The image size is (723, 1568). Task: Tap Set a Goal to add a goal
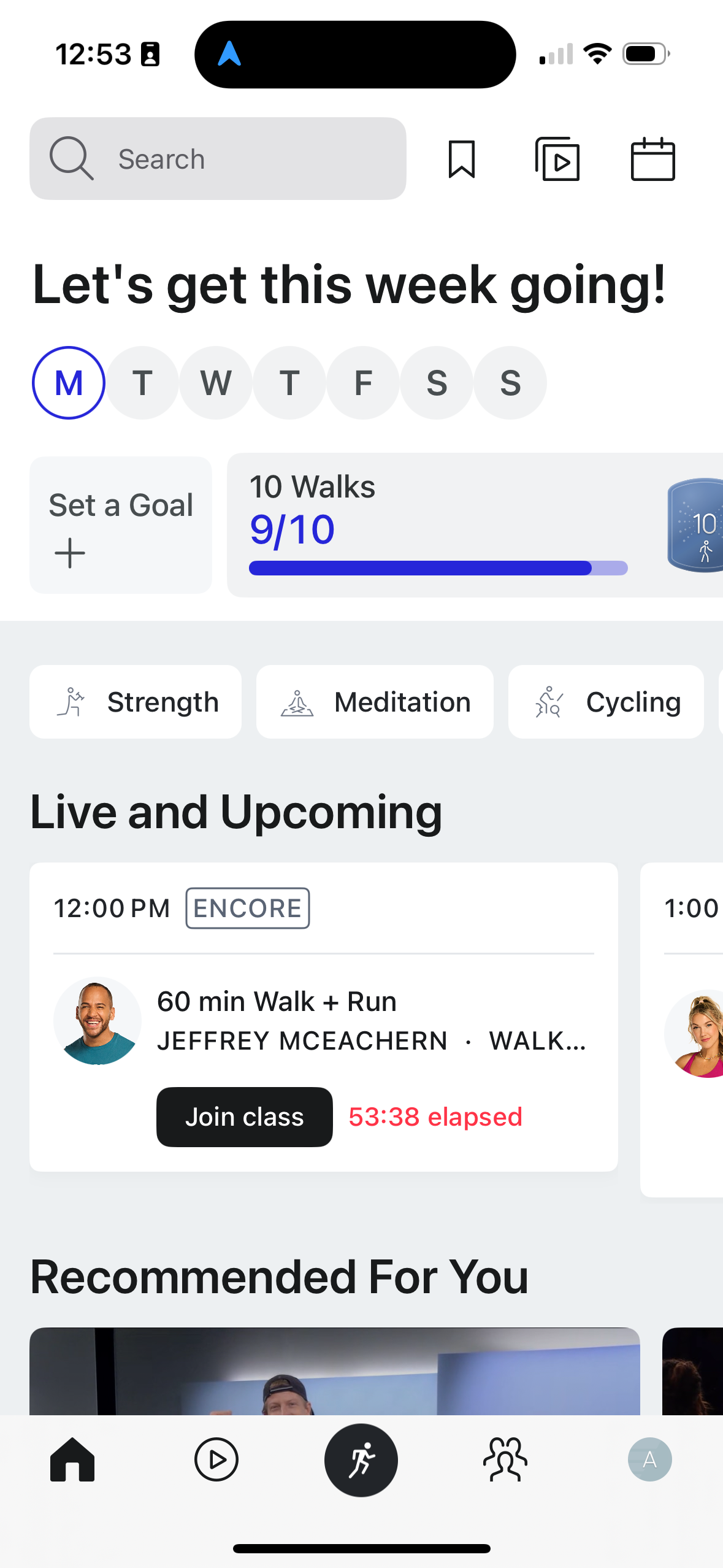120,525
